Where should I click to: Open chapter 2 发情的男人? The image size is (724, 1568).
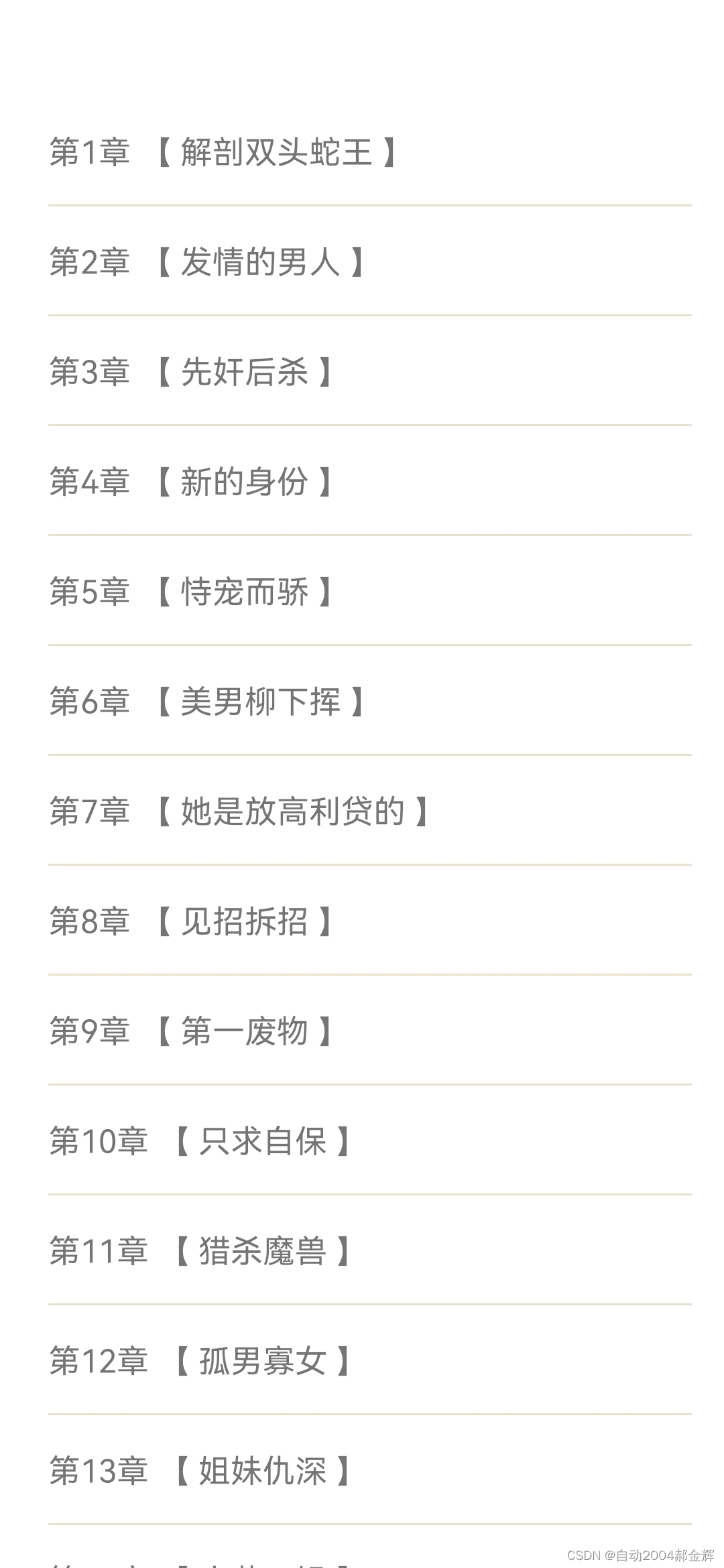[370, 261]
